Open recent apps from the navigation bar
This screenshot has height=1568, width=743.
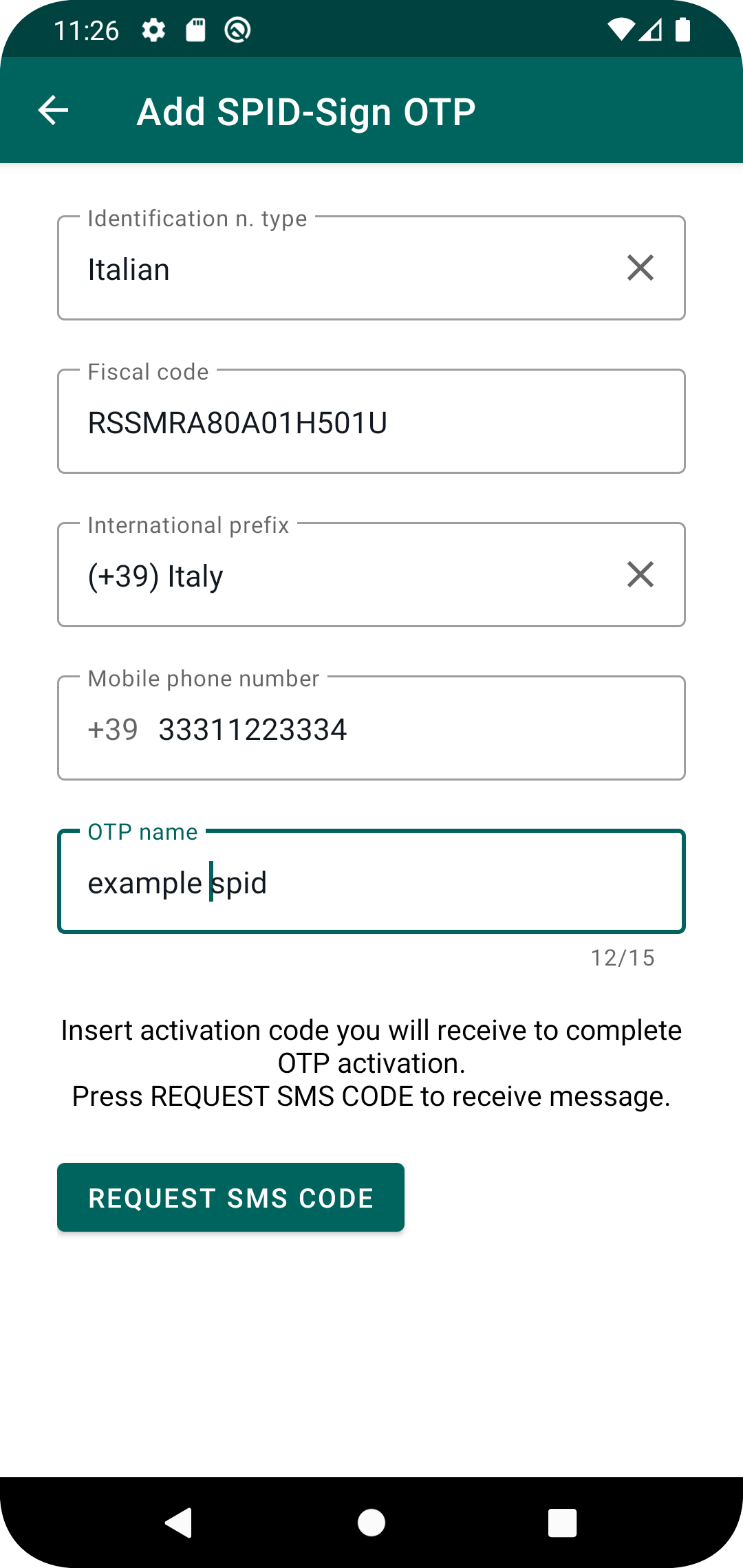pos(562,1523)
